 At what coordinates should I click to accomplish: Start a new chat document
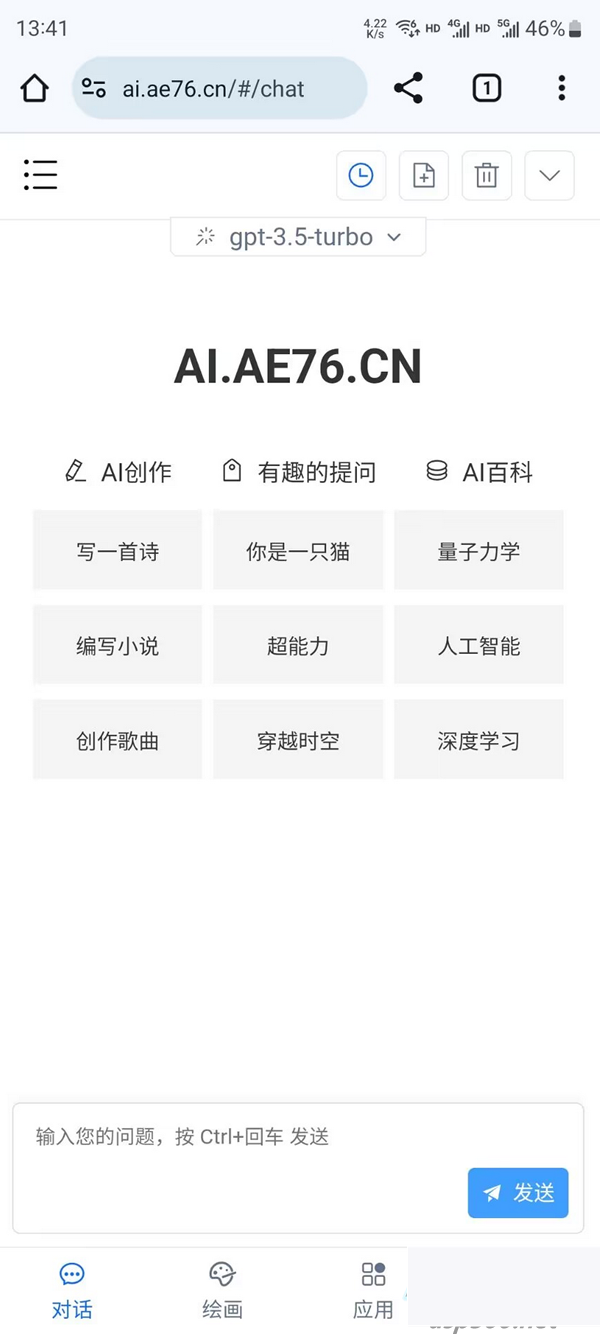(424, 176)
